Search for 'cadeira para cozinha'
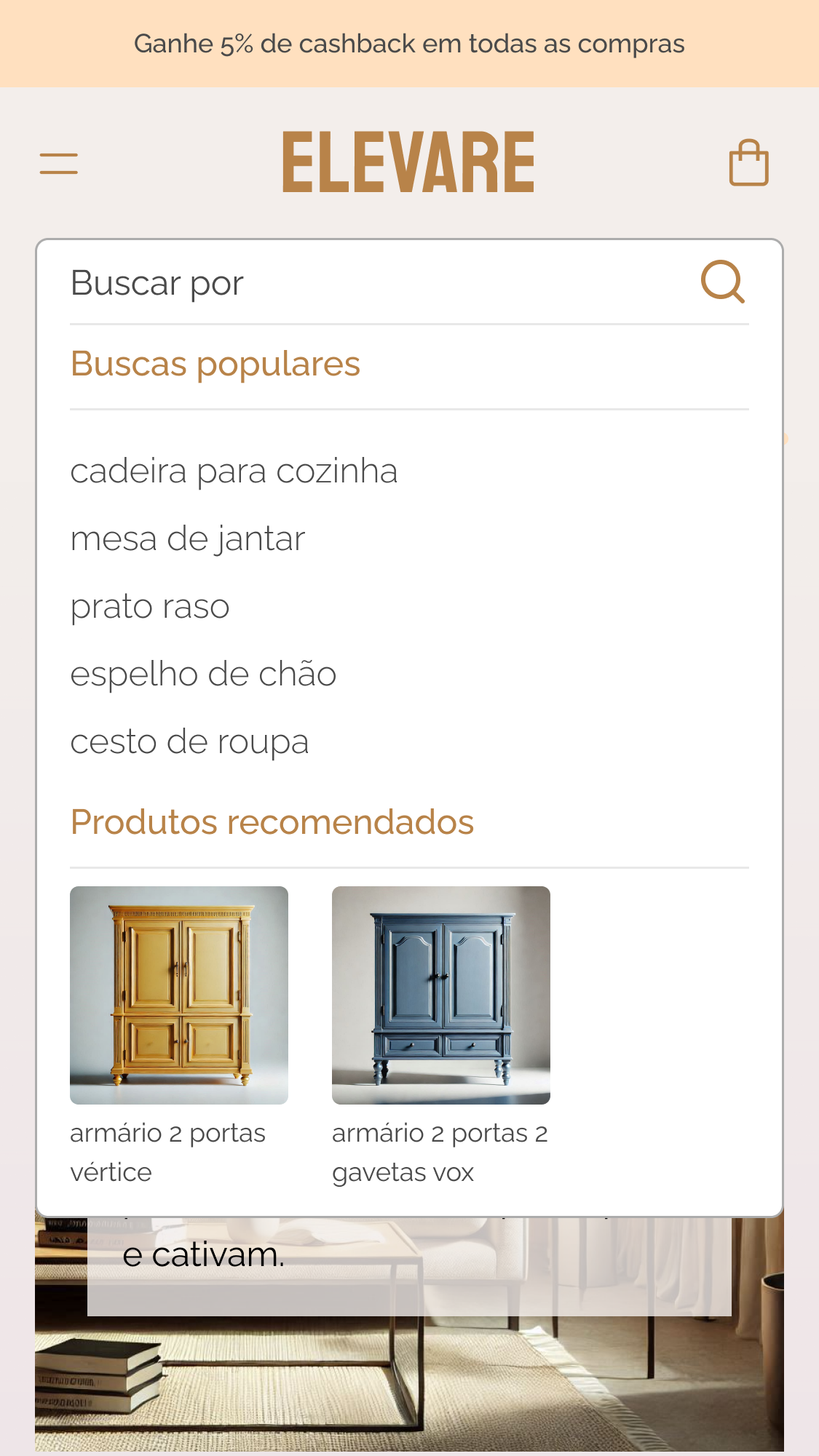Viewport: 819px width, 1456px height. (x=234, y=472)
